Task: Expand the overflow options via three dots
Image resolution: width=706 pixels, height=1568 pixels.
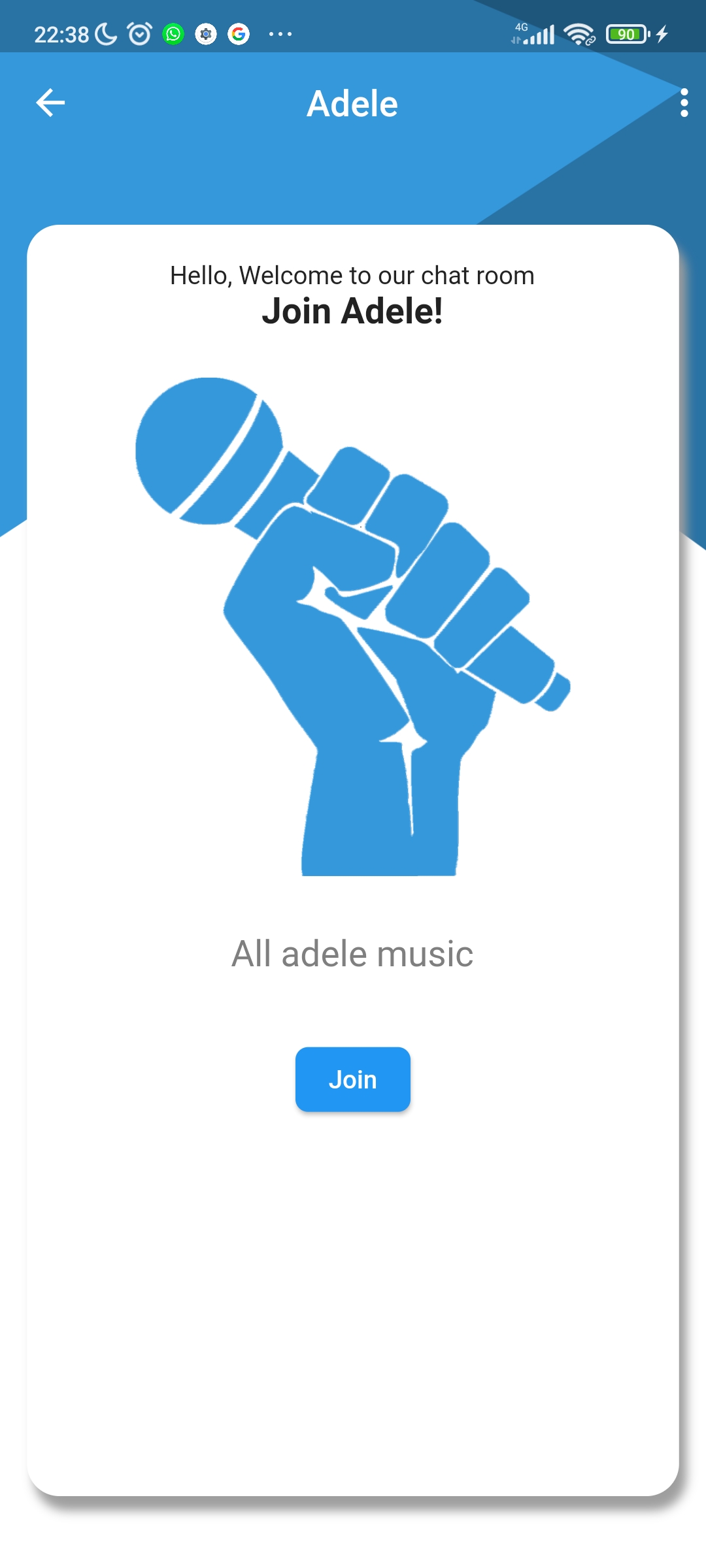Action: coord(684,103)
